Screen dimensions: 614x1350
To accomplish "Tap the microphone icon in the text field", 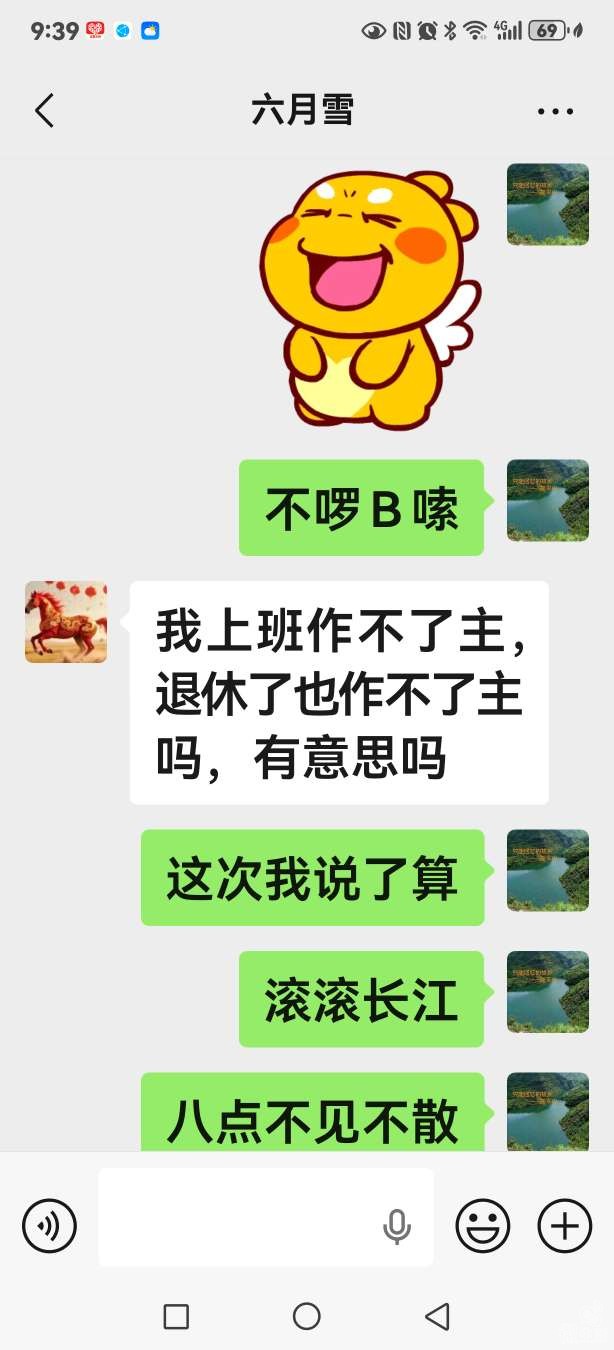I will (x=397, y=1226).
